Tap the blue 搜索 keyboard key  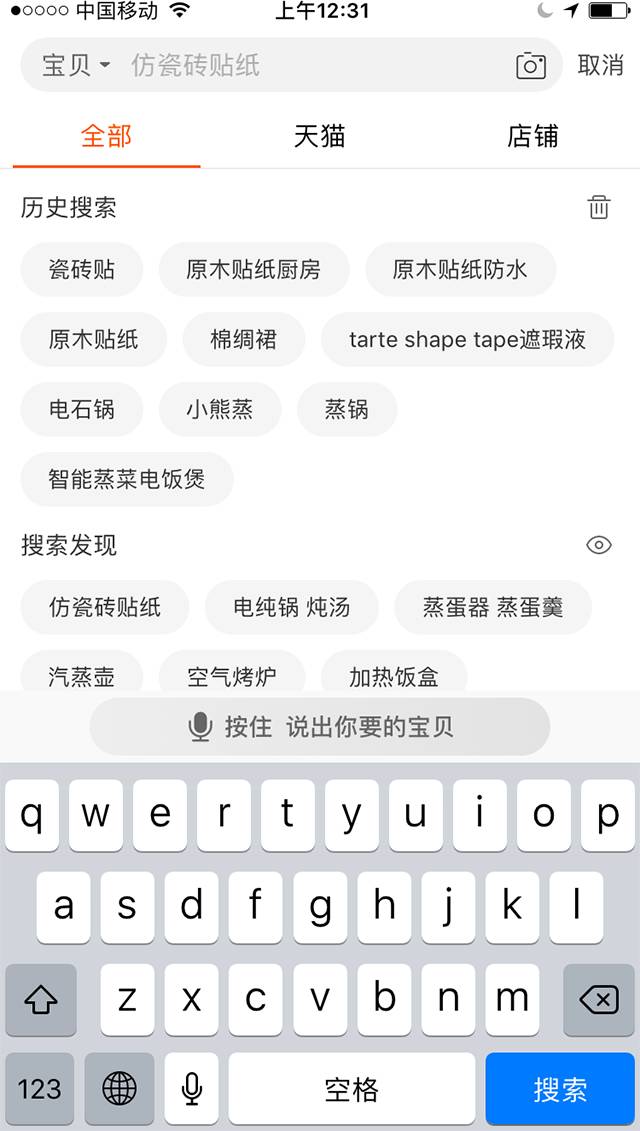[x=560, y=1088]
